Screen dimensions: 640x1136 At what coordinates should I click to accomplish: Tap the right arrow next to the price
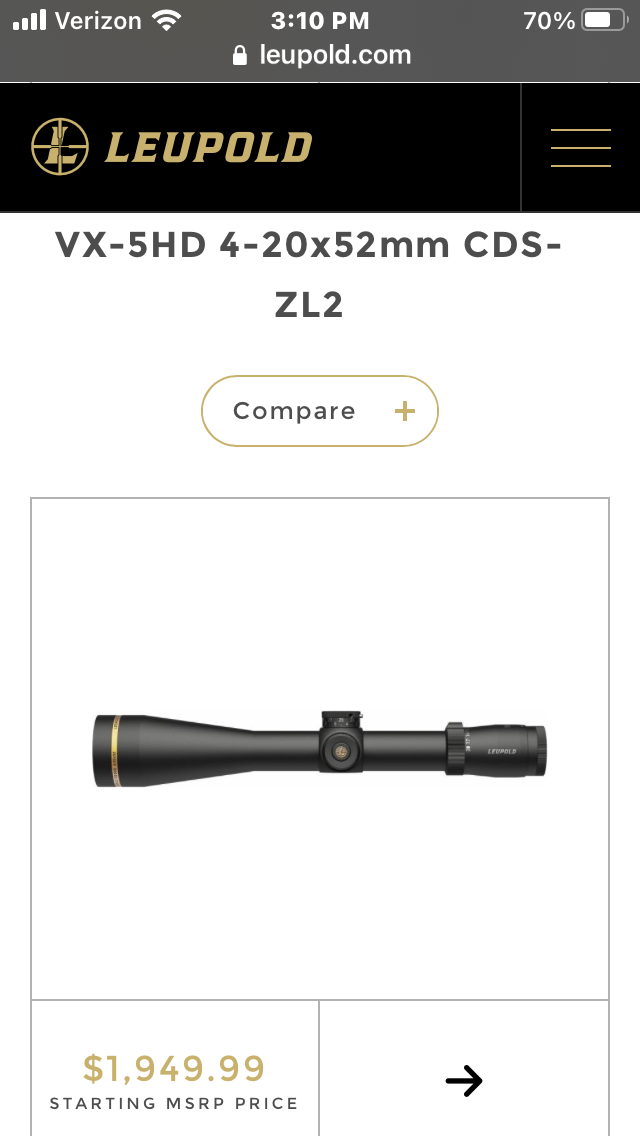tap(464, 1081)
